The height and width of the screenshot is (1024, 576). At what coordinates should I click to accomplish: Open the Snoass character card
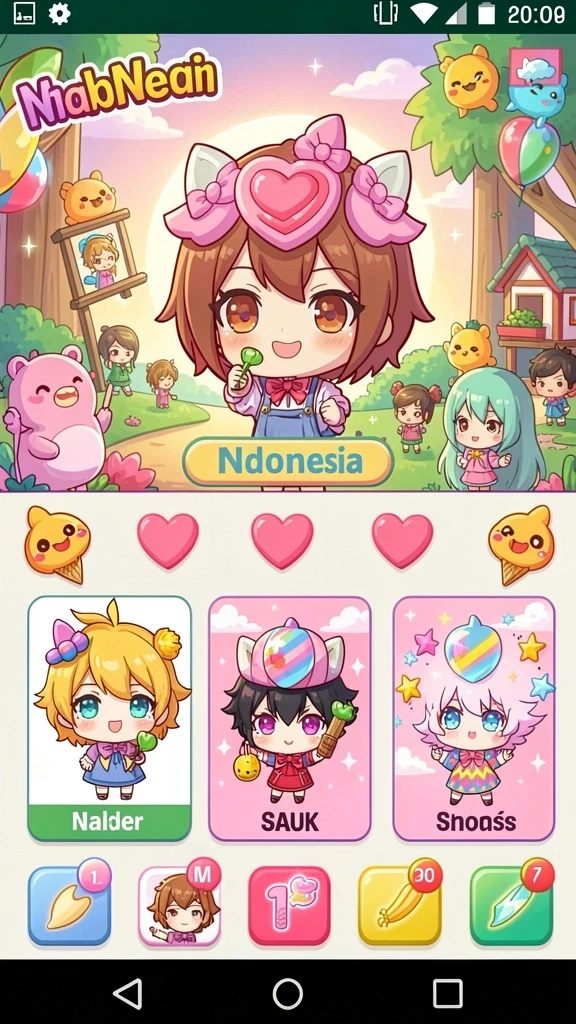pyautogui.click(x=473, y=718)
